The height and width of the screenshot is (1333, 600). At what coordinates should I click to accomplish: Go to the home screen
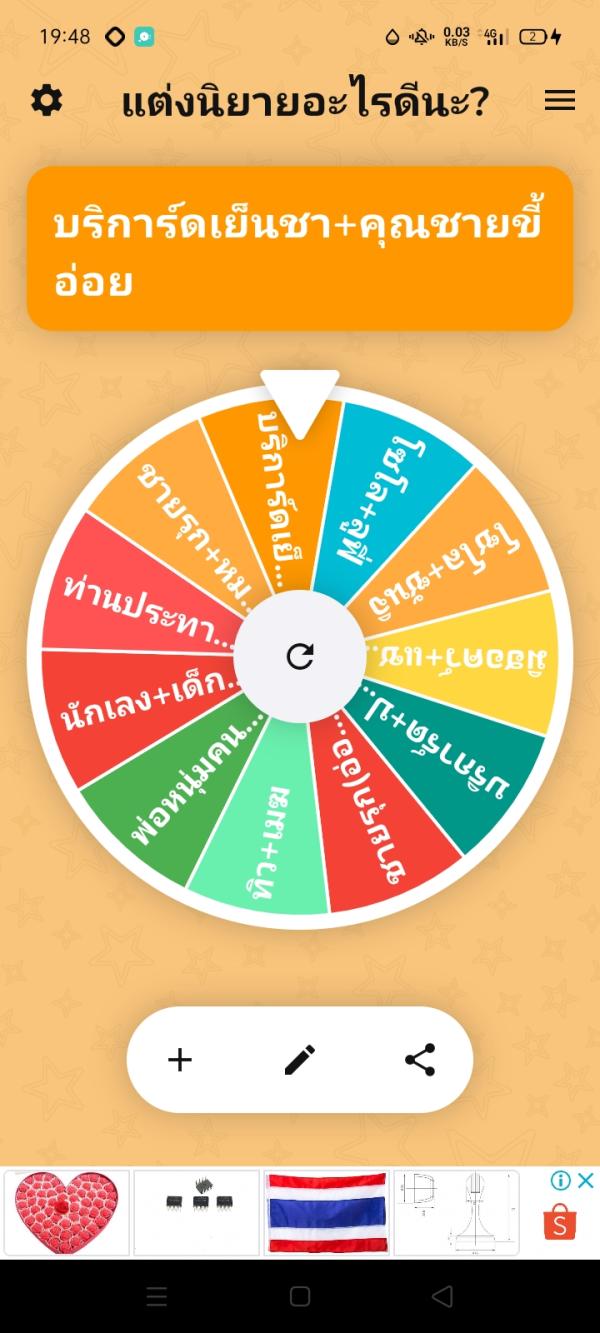pyautogui.click(x=300, y=1297)
